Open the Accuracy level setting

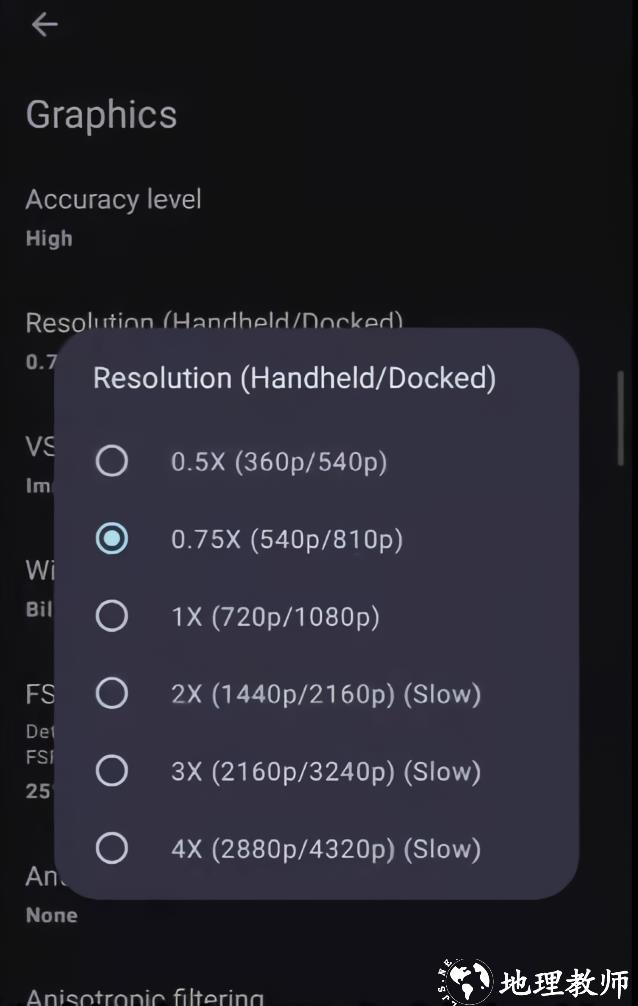coord(113,215)
